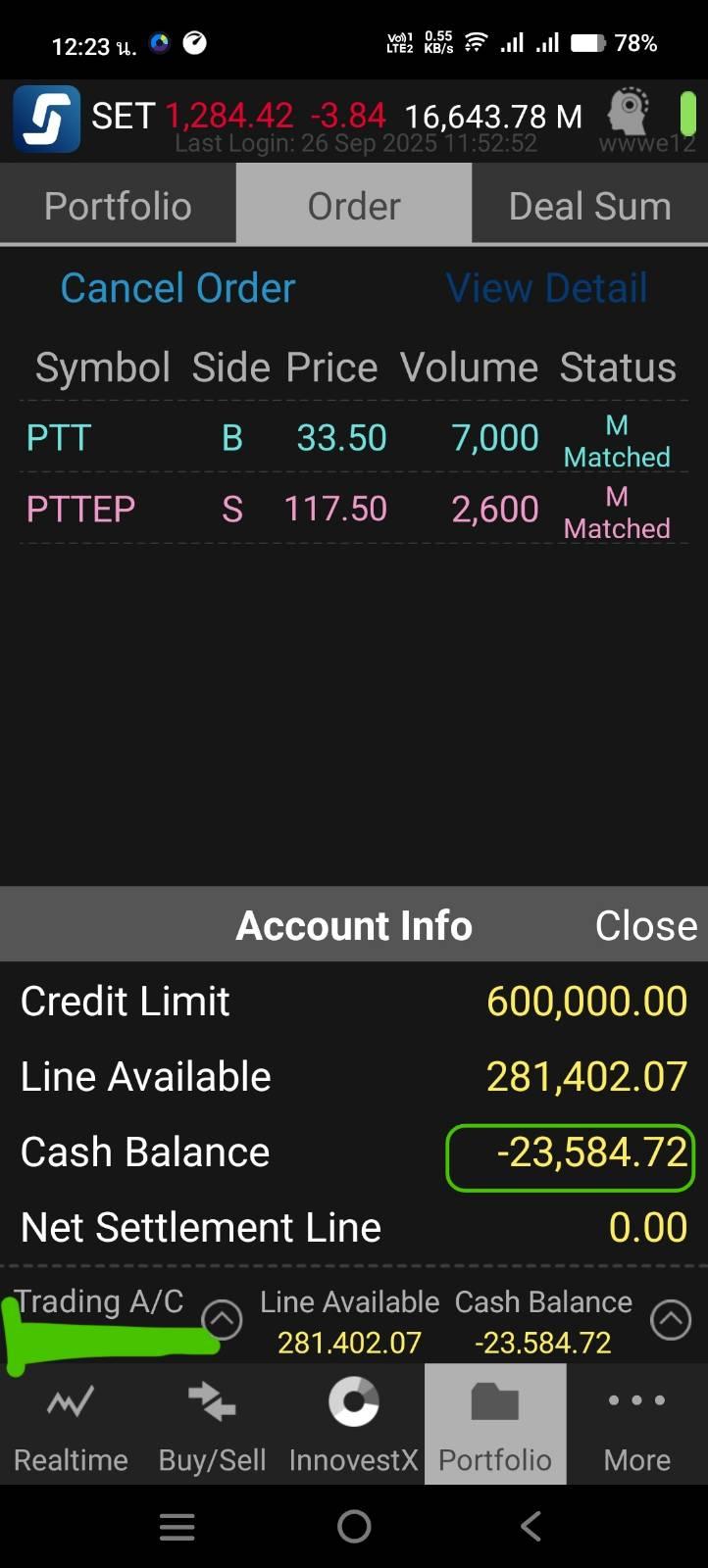
Task: Select the Order tab
Action: [x=354, y=206]
